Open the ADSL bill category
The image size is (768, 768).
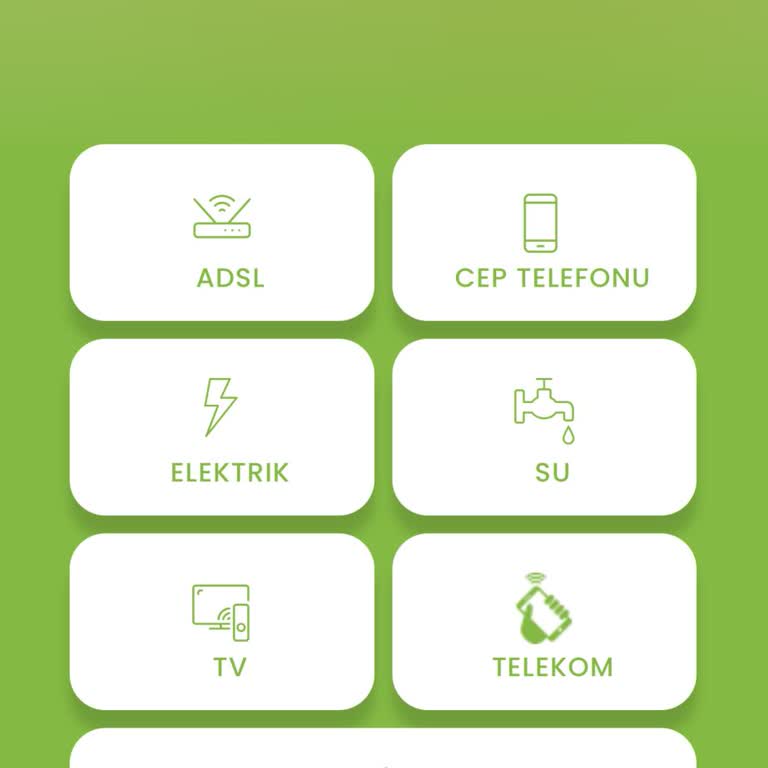222,233
